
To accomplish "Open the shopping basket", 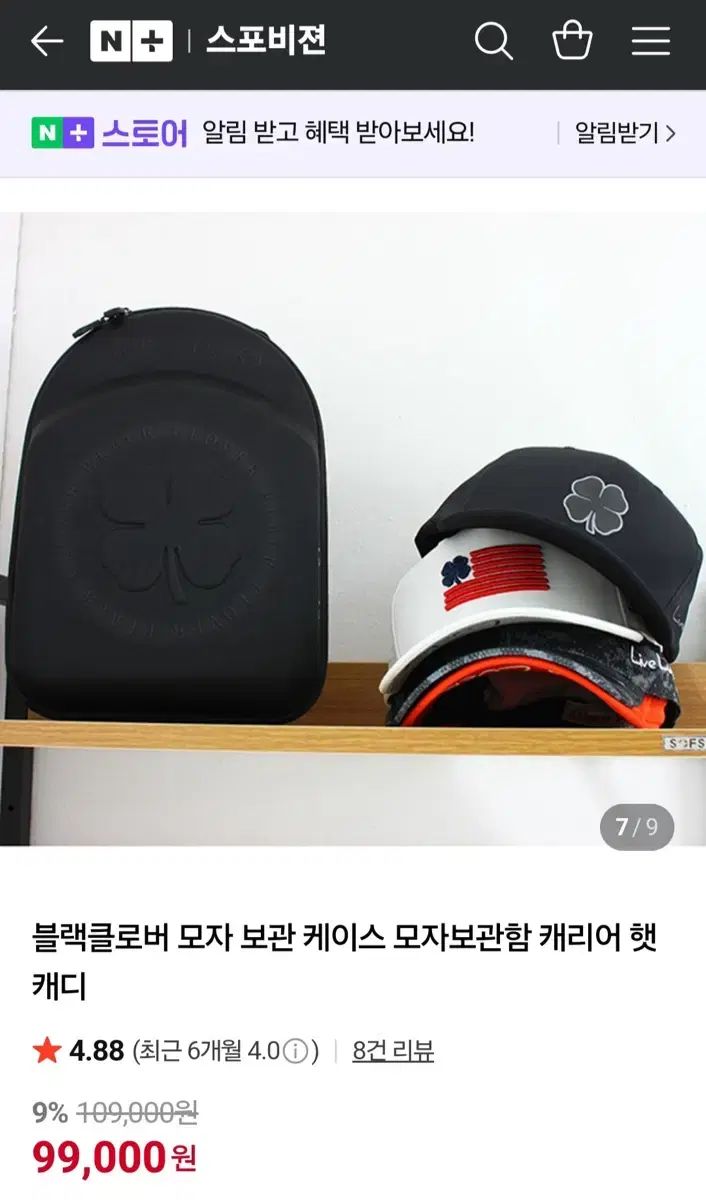I will pyautogui.click(x=572, y=41).
